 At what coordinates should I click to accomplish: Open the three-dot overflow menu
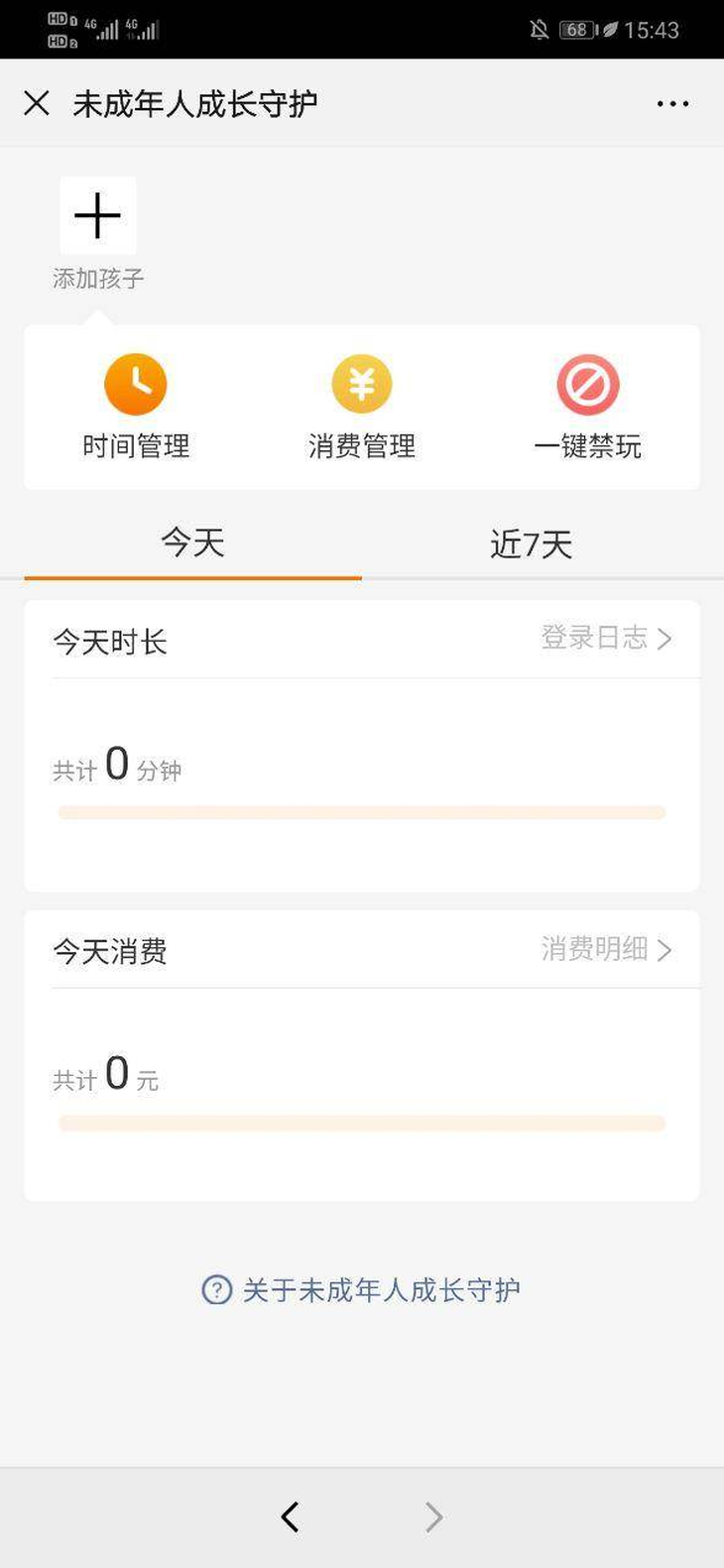pos(672,104)
